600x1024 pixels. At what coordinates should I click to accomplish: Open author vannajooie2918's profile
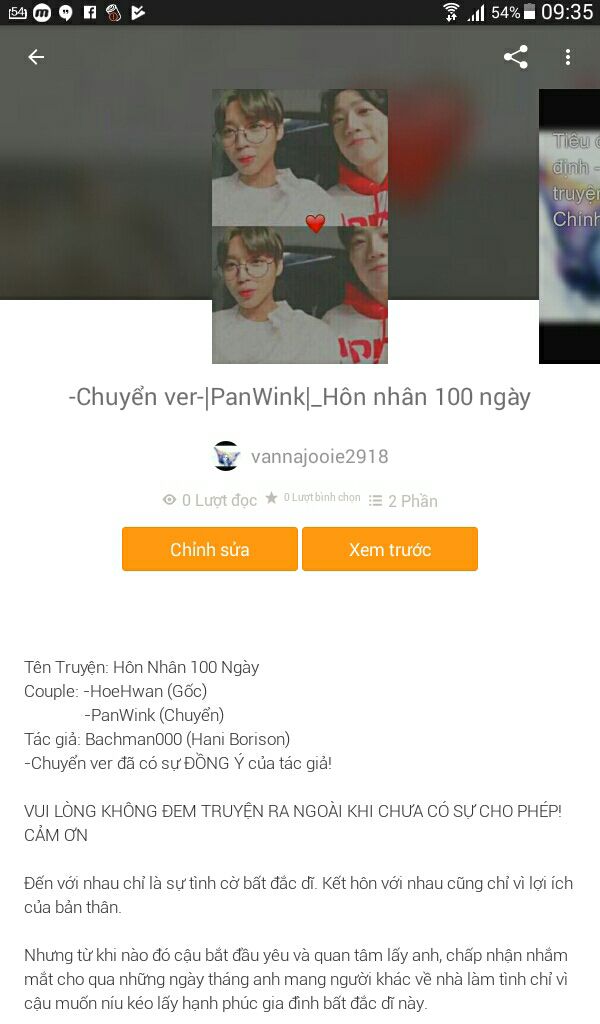point(301,456)
